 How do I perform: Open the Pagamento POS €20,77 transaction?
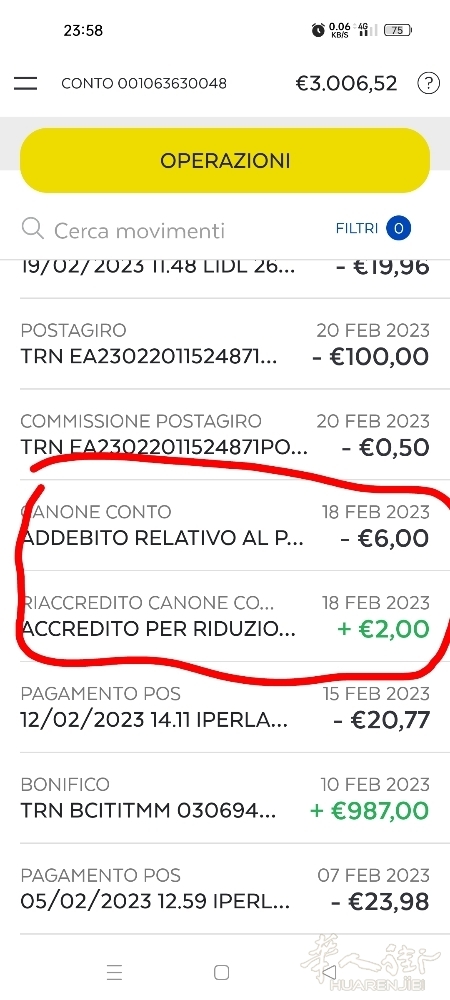click(x=225, y=707)
